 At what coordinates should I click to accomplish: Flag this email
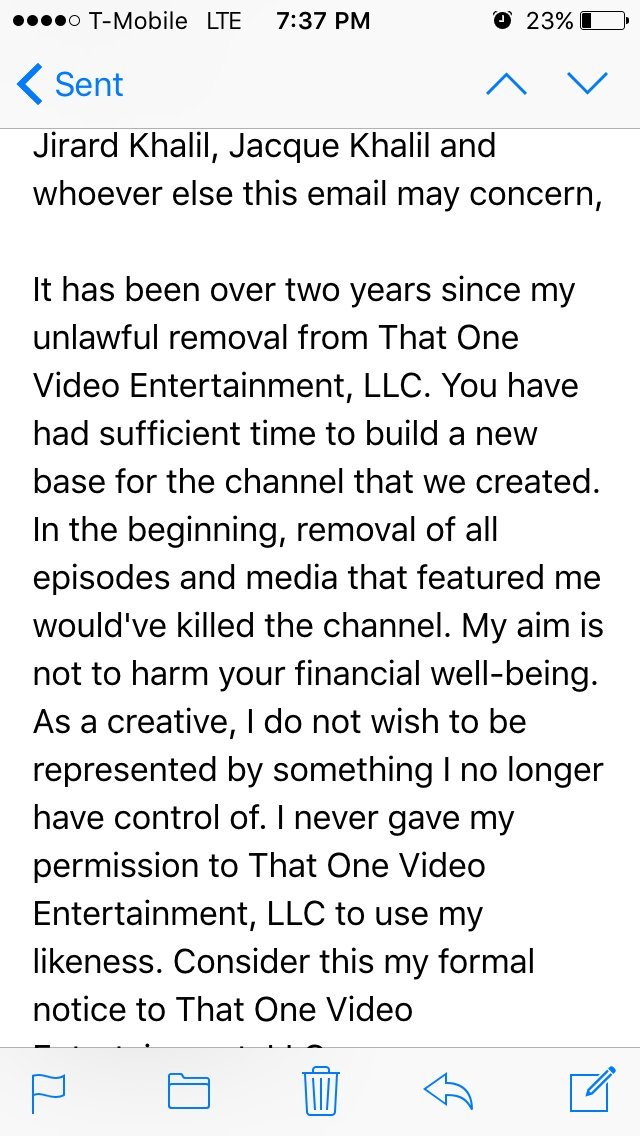coord(49,1091)
